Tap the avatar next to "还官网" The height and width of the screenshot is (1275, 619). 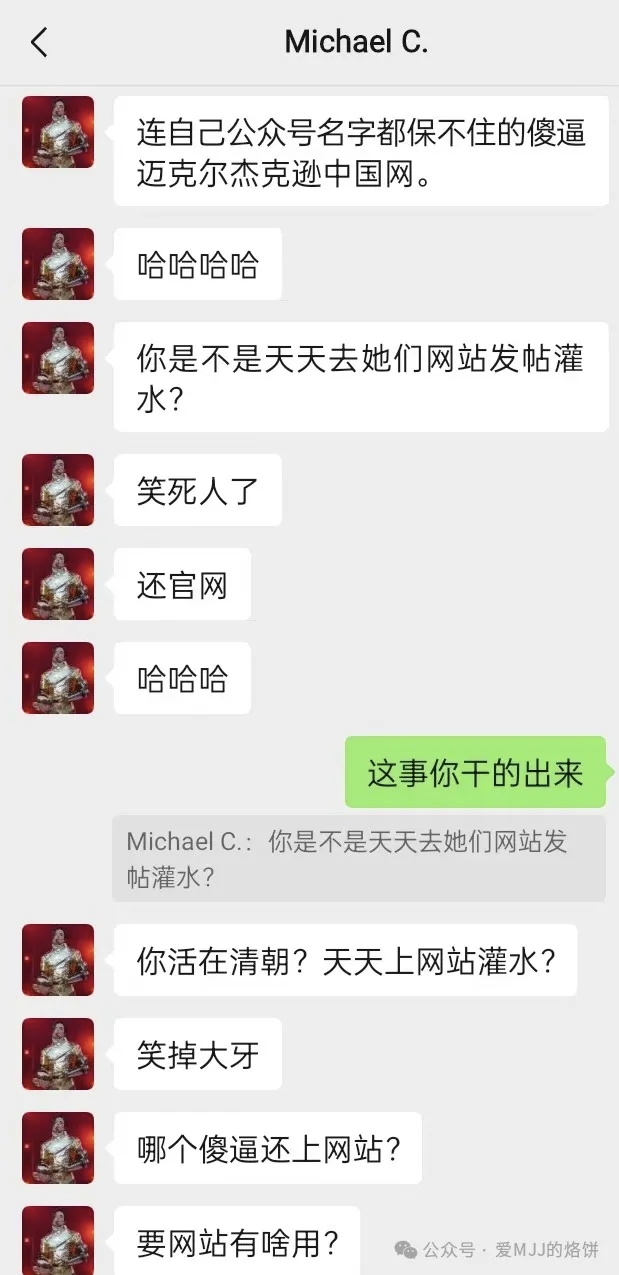[x=58, y=584]
